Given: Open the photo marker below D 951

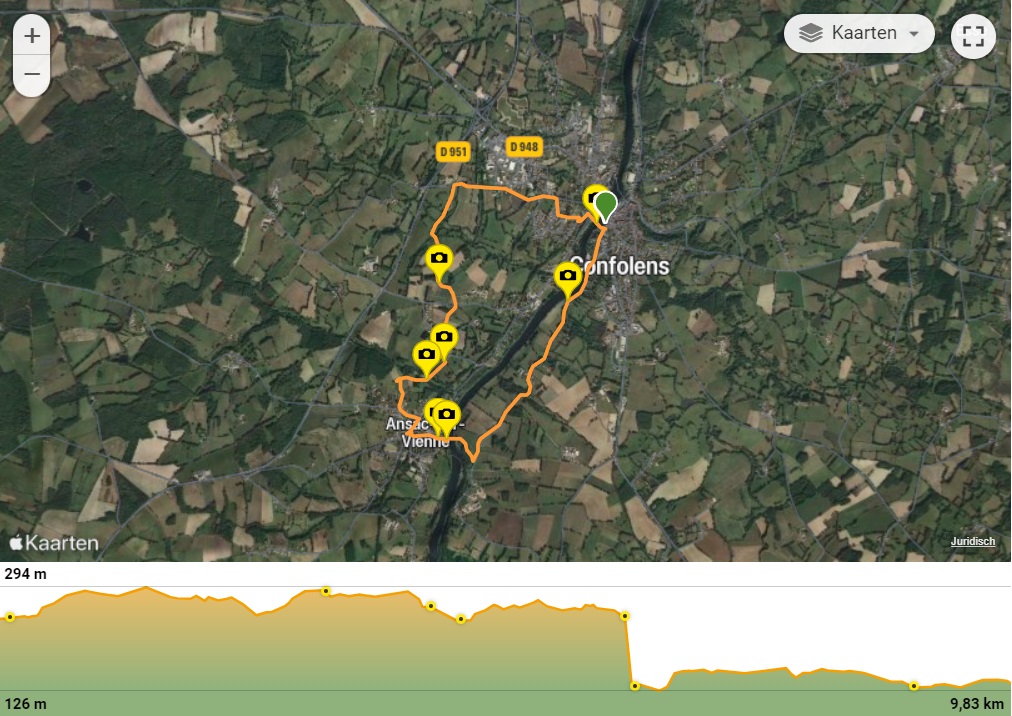Looking at the screenshot, I should coord(438,258).
